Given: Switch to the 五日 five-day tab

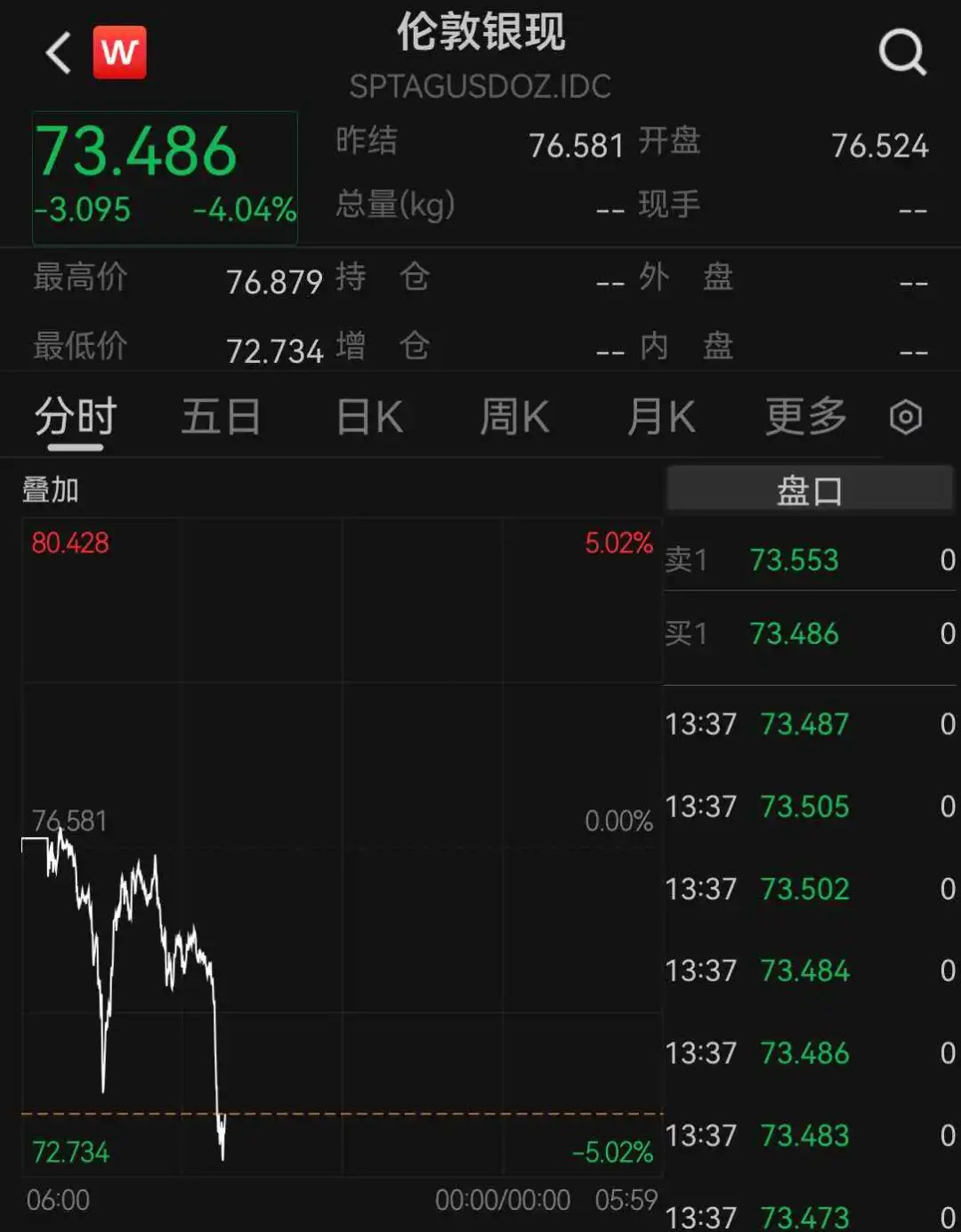Looking at the screenshot, I should (x=220, y=415).
